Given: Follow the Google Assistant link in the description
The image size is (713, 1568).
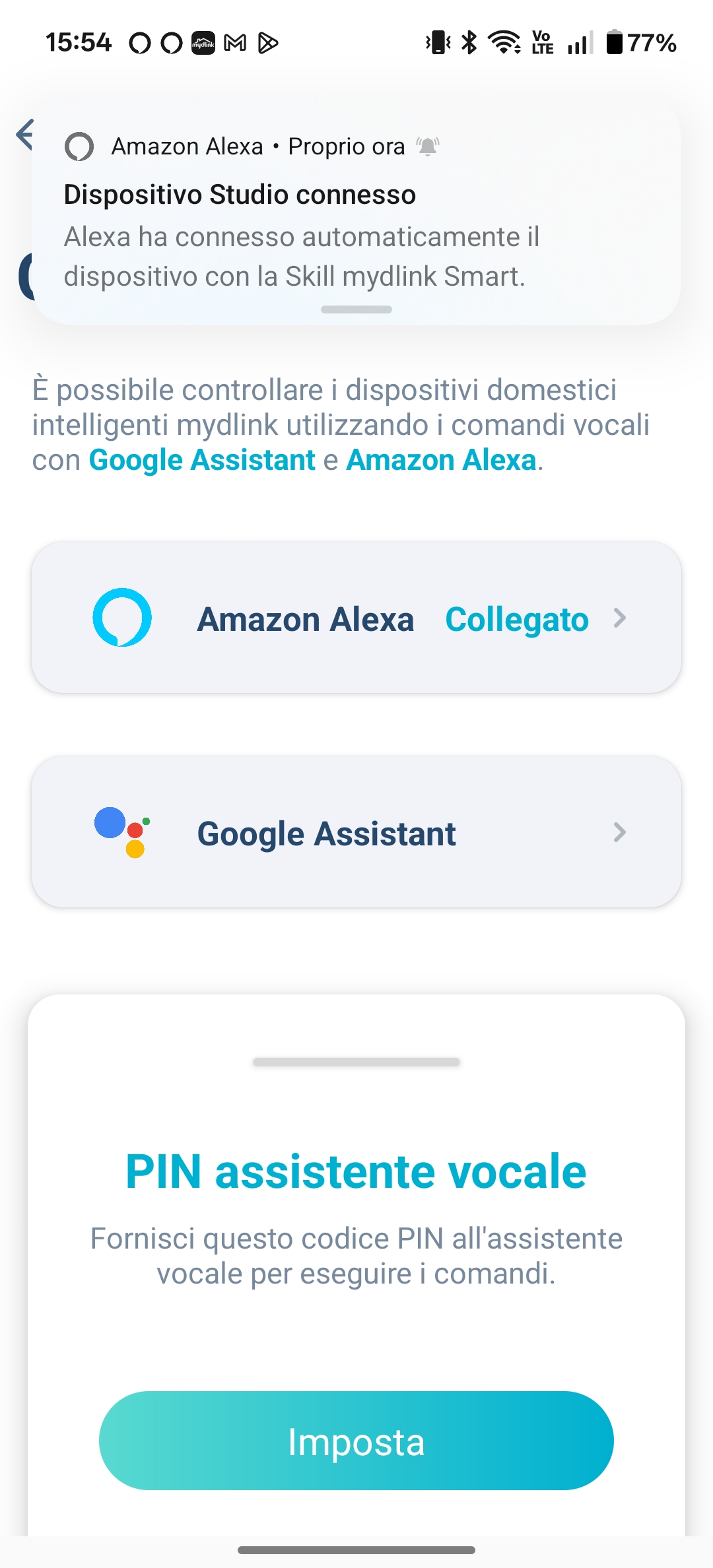Looking at the screenshot, I should coord(202,460).
